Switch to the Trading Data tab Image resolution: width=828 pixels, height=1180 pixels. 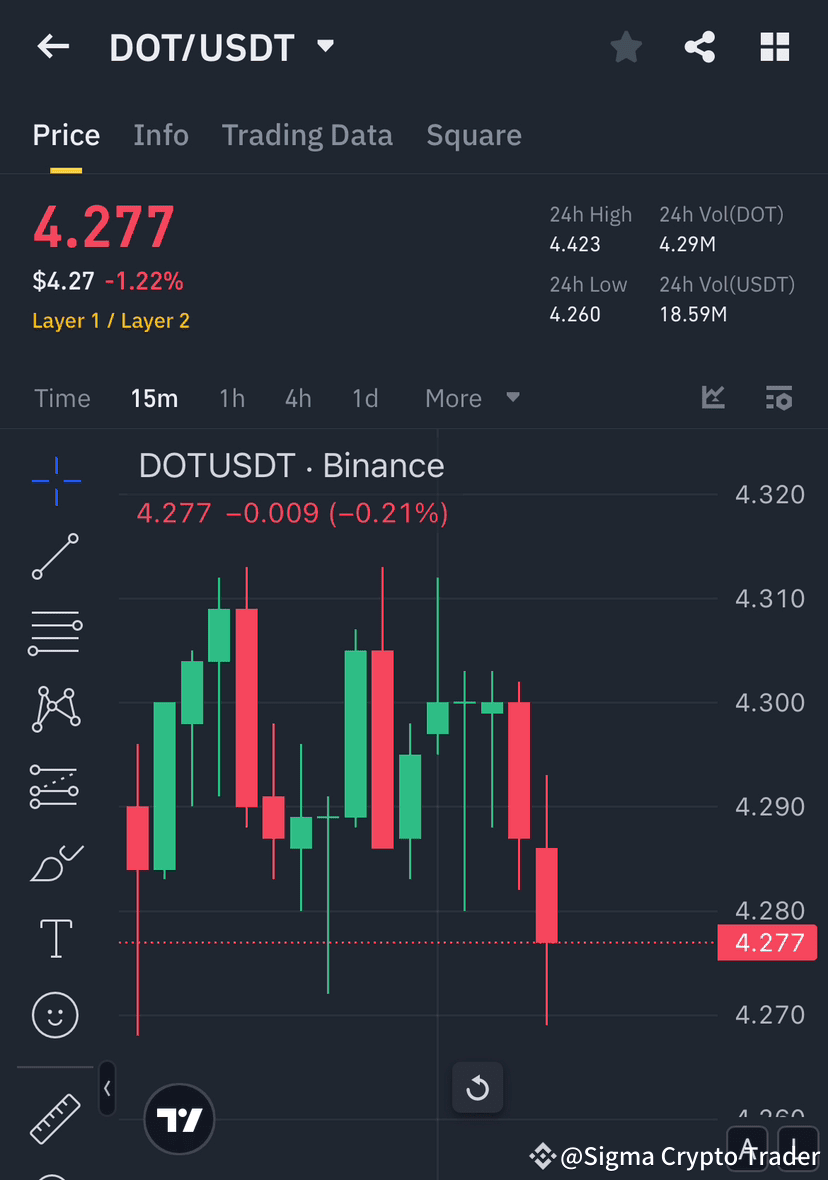[307, 134]
